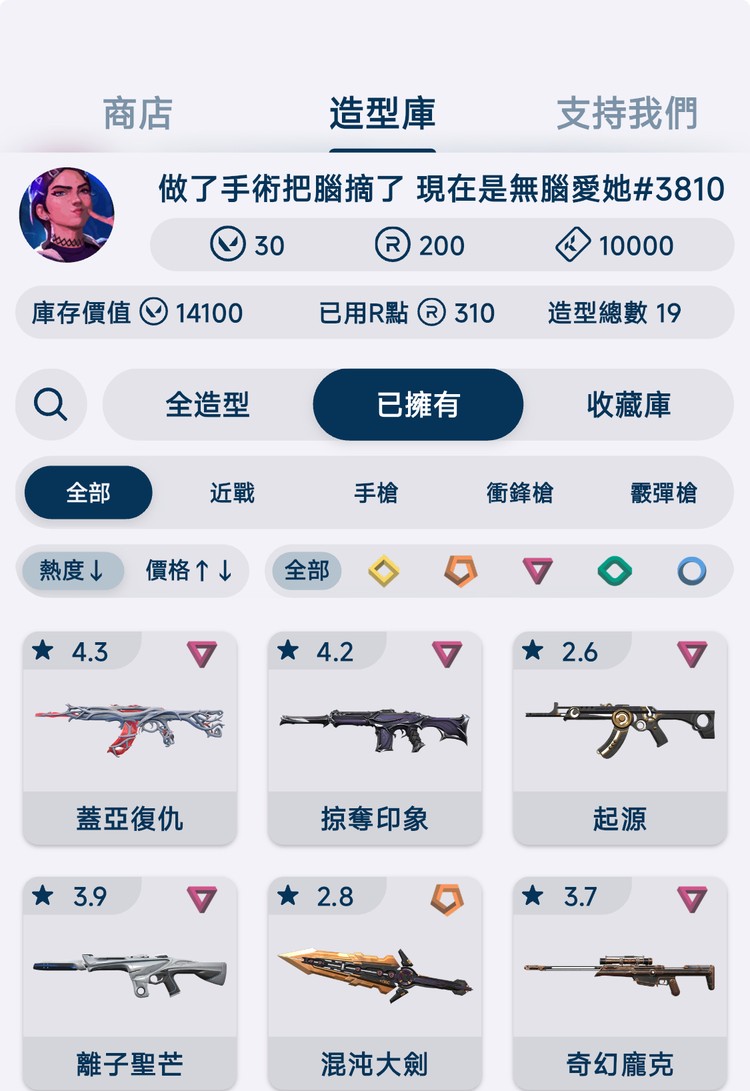The width and height of the screenshot is (750, 1091).
Task: Switch to the 商店 tab
Action: point(138,113)
